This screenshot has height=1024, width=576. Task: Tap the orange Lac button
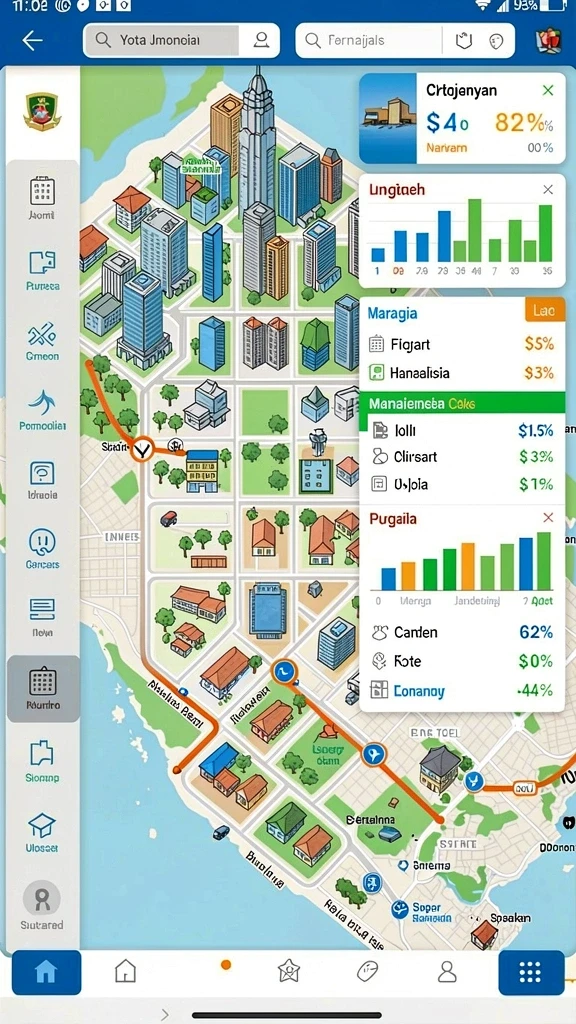point(543,312)
